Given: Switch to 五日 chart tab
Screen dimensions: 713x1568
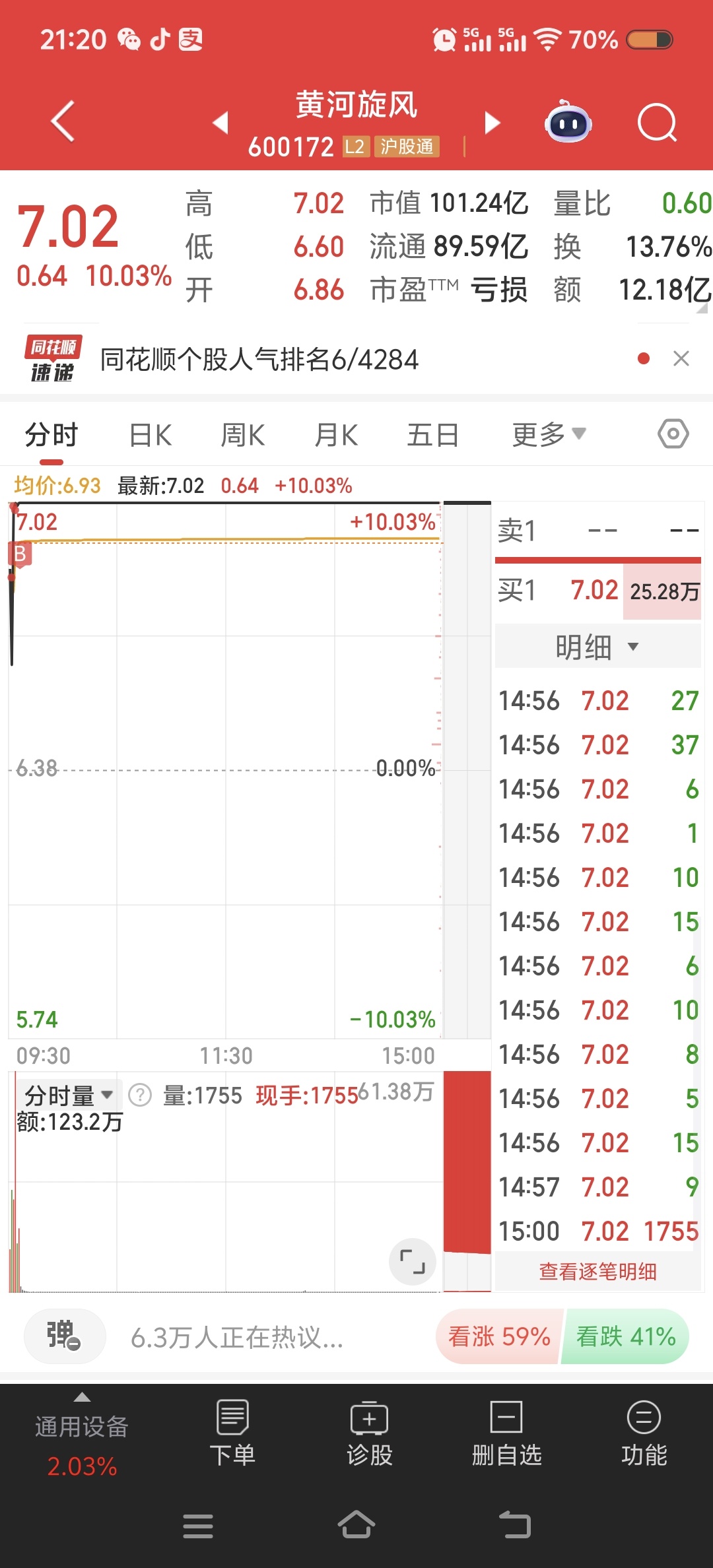Looking at the screenshot, I should [432, 436].
